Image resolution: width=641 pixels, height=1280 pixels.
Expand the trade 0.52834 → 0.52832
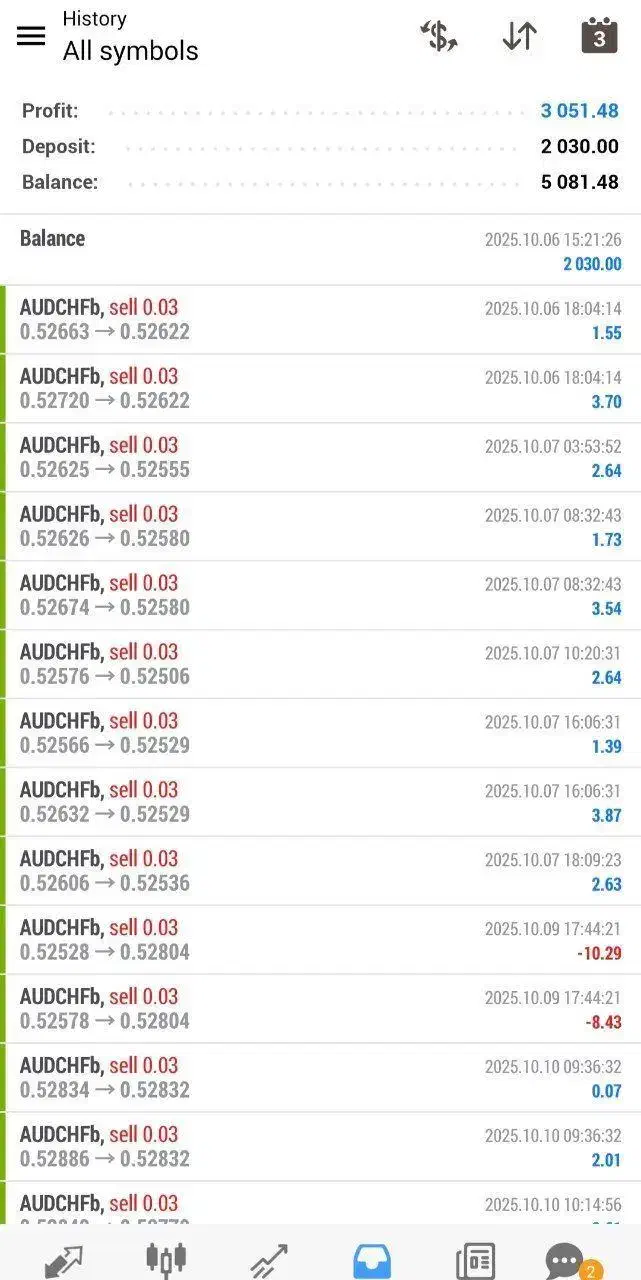coord(320,1079)
